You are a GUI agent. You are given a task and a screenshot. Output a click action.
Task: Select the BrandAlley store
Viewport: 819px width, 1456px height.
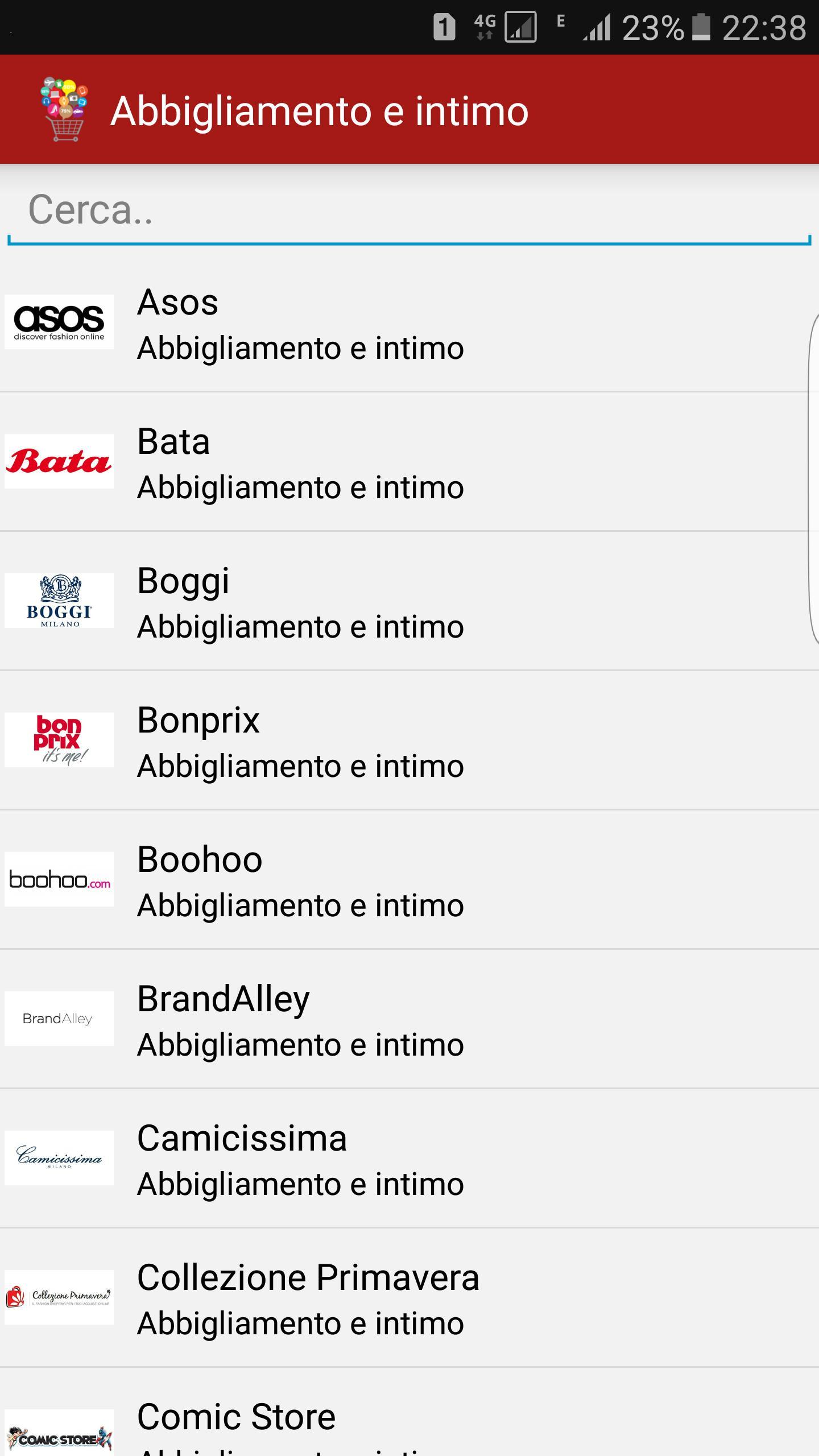(x=409, y=1020)
